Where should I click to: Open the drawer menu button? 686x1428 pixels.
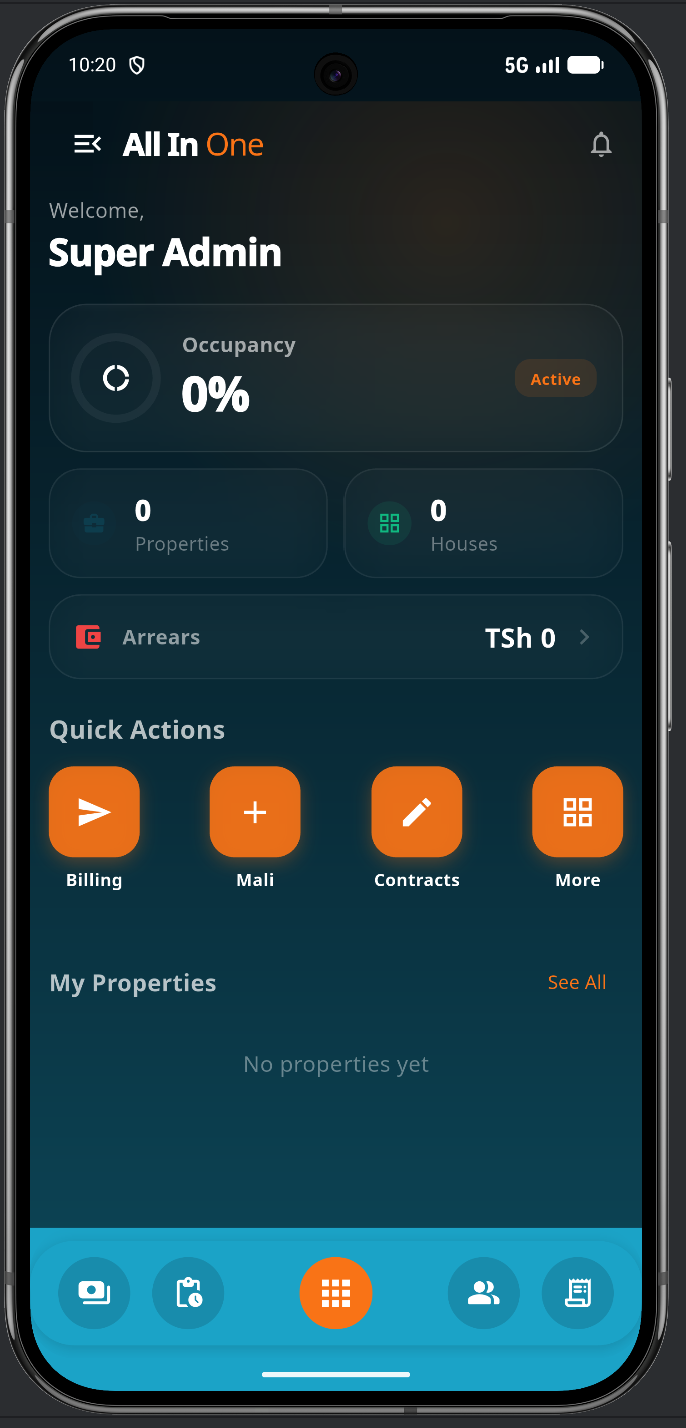pyautogui.click(x=88, y=145)
